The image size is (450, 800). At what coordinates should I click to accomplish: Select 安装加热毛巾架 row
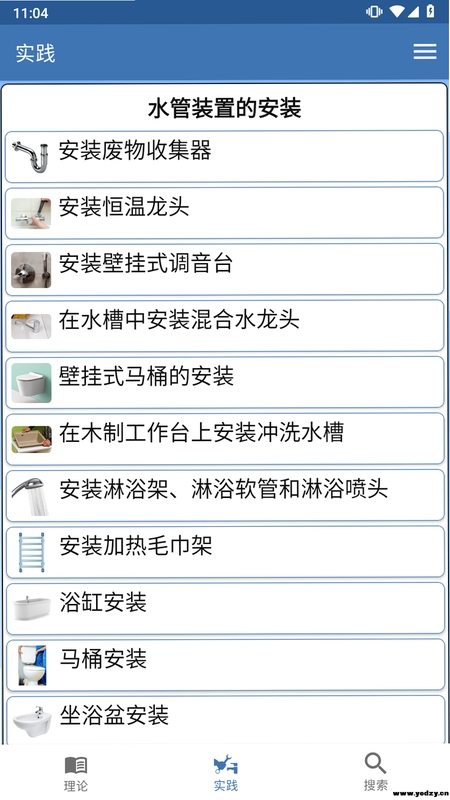click(224, 552)
